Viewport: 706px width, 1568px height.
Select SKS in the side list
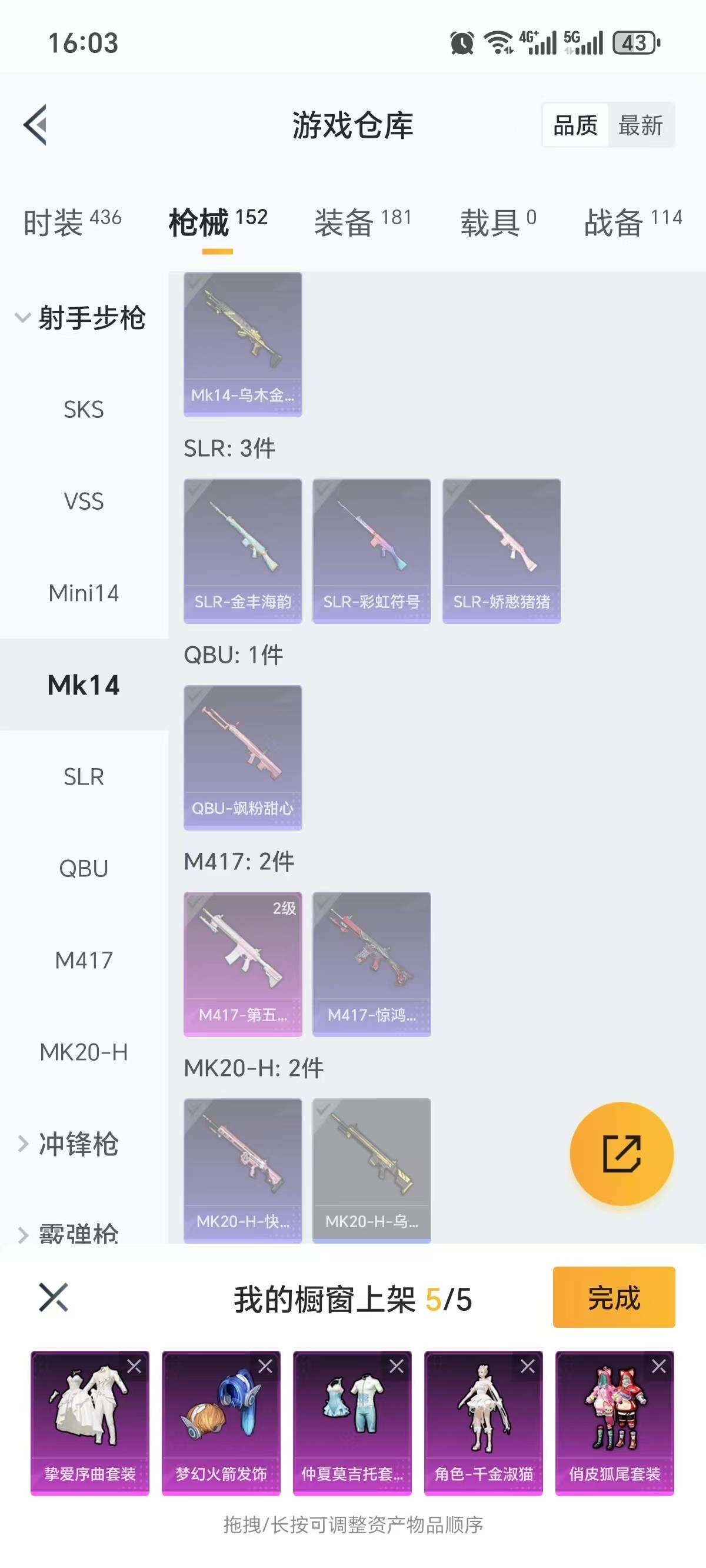tap(84, 410)
